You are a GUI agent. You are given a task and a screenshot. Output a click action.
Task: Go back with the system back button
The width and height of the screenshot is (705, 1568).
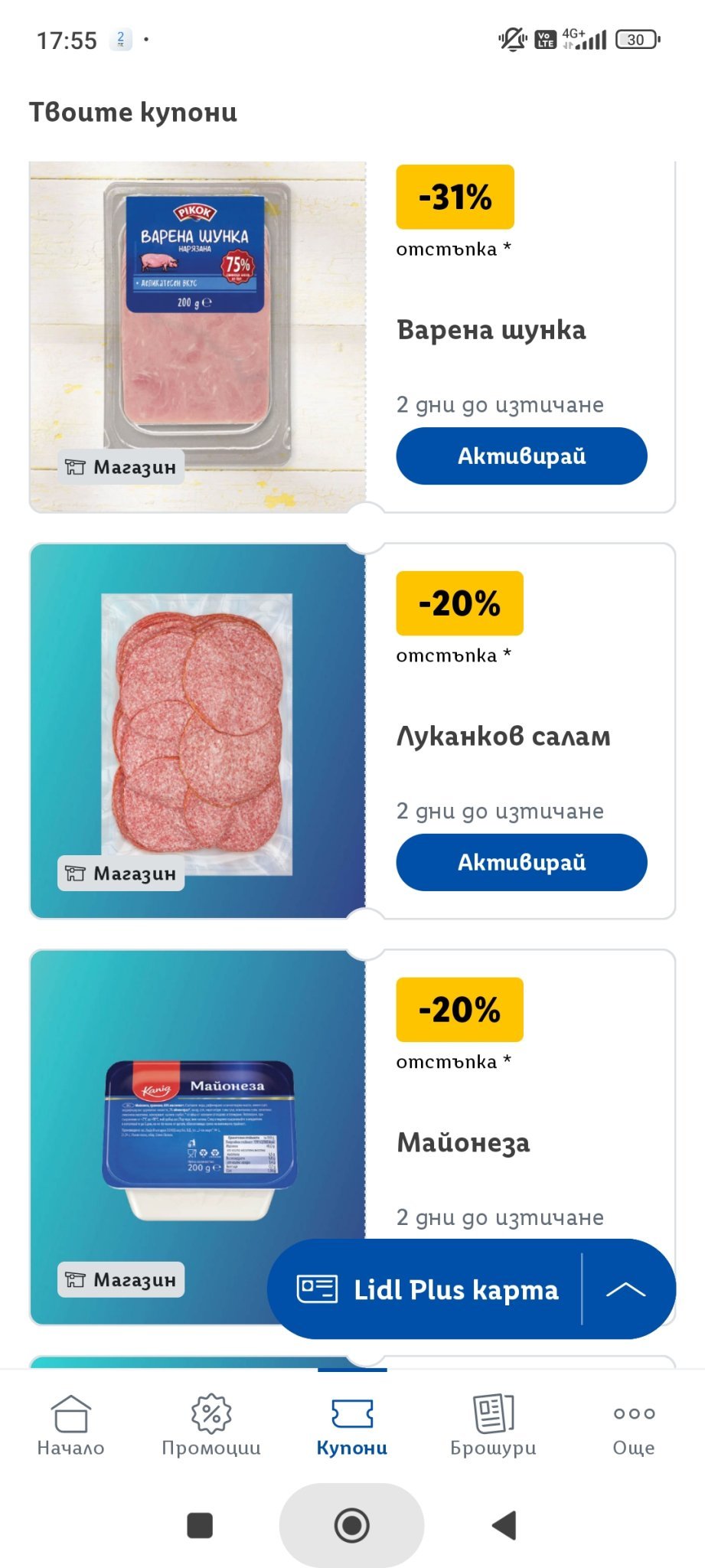pyautogui.click(x=504, y=1525)
